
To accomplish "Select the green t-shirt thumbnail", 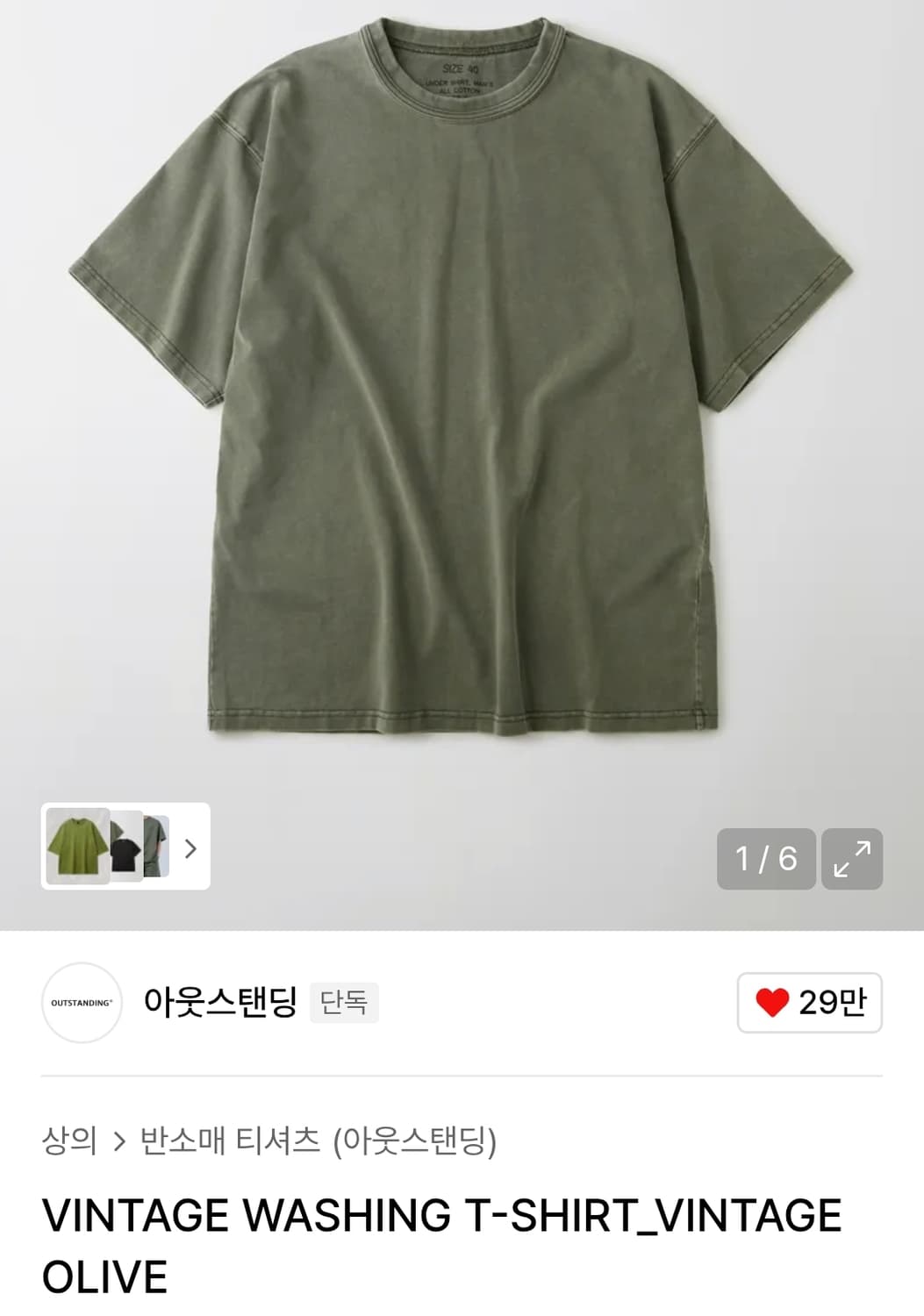I will 77,848.
